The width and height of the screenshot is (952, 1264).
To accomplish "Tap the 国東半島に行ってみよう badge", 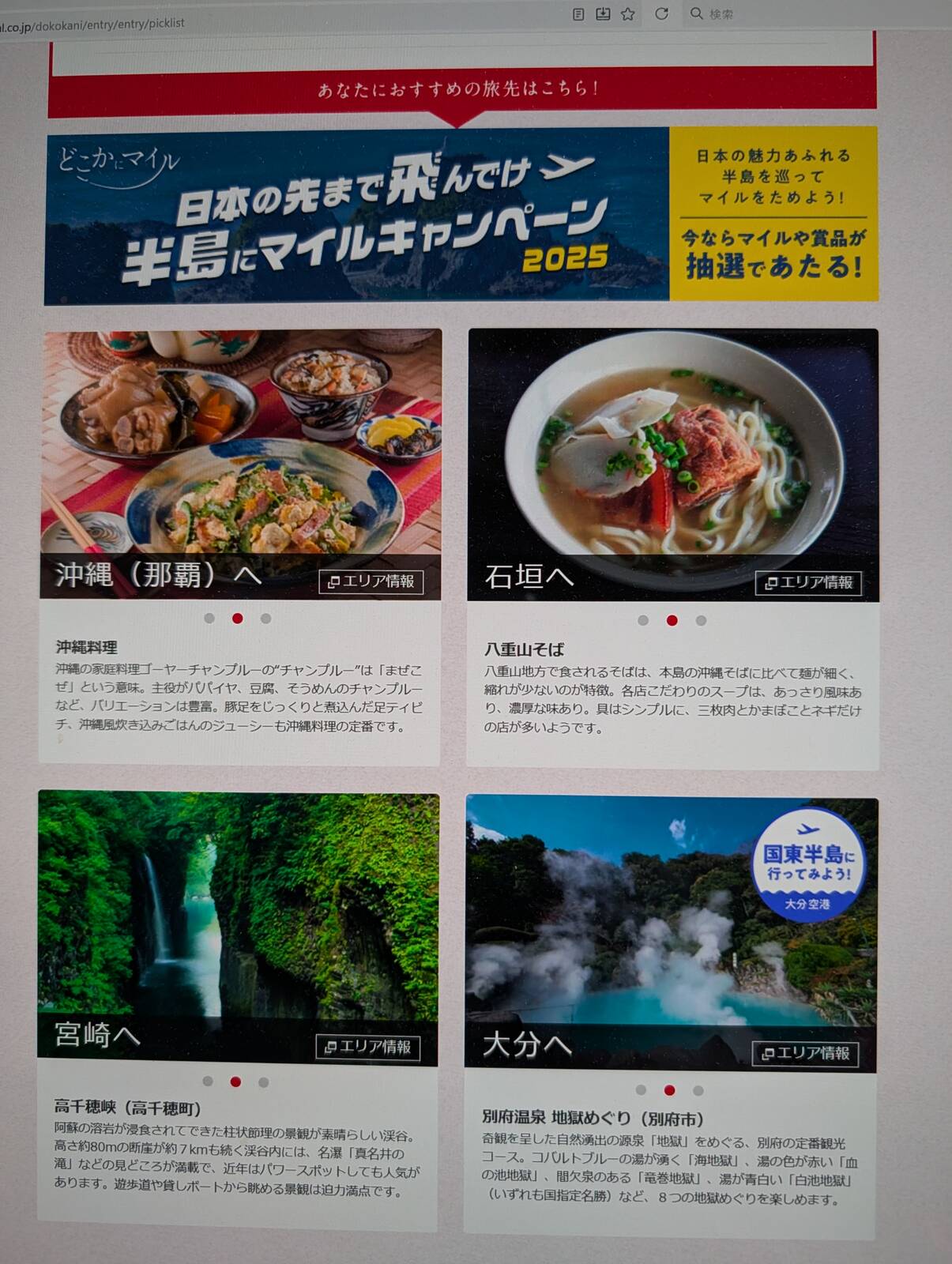I will point(807,865).
